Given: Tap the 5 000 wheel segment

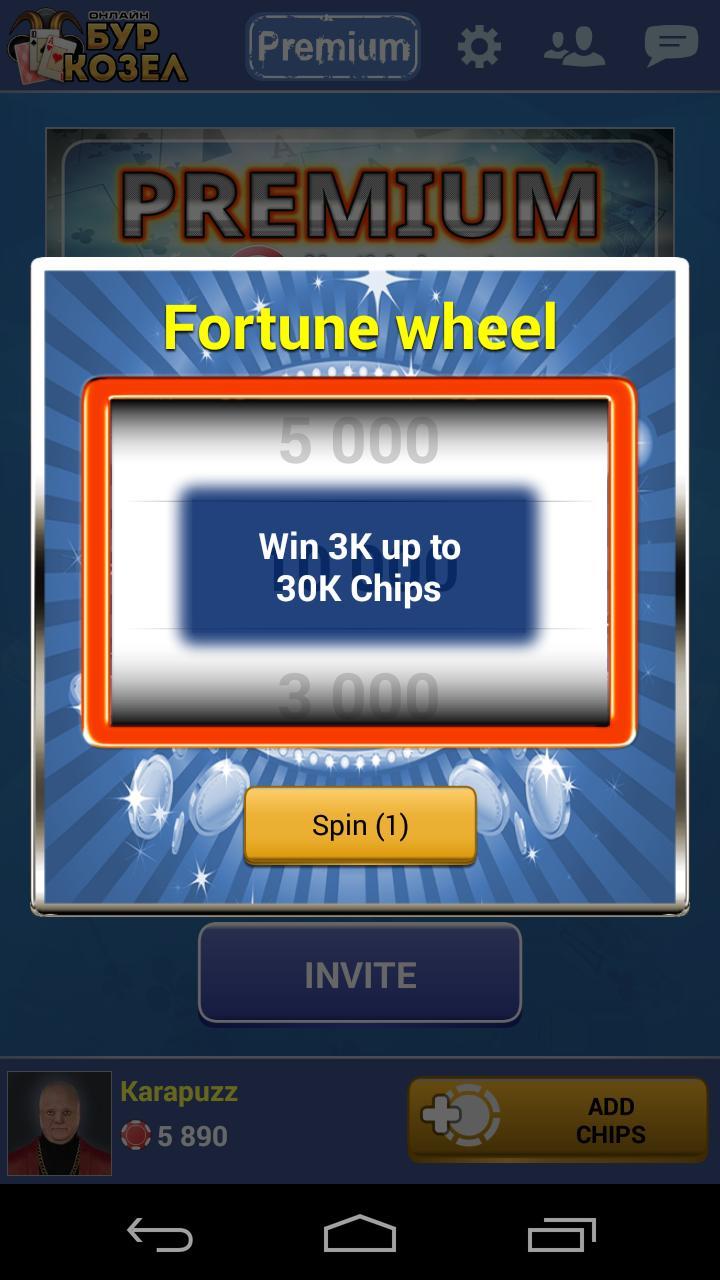Looking at the screenshot, I should pyautogui.click(x=360, y=436).
